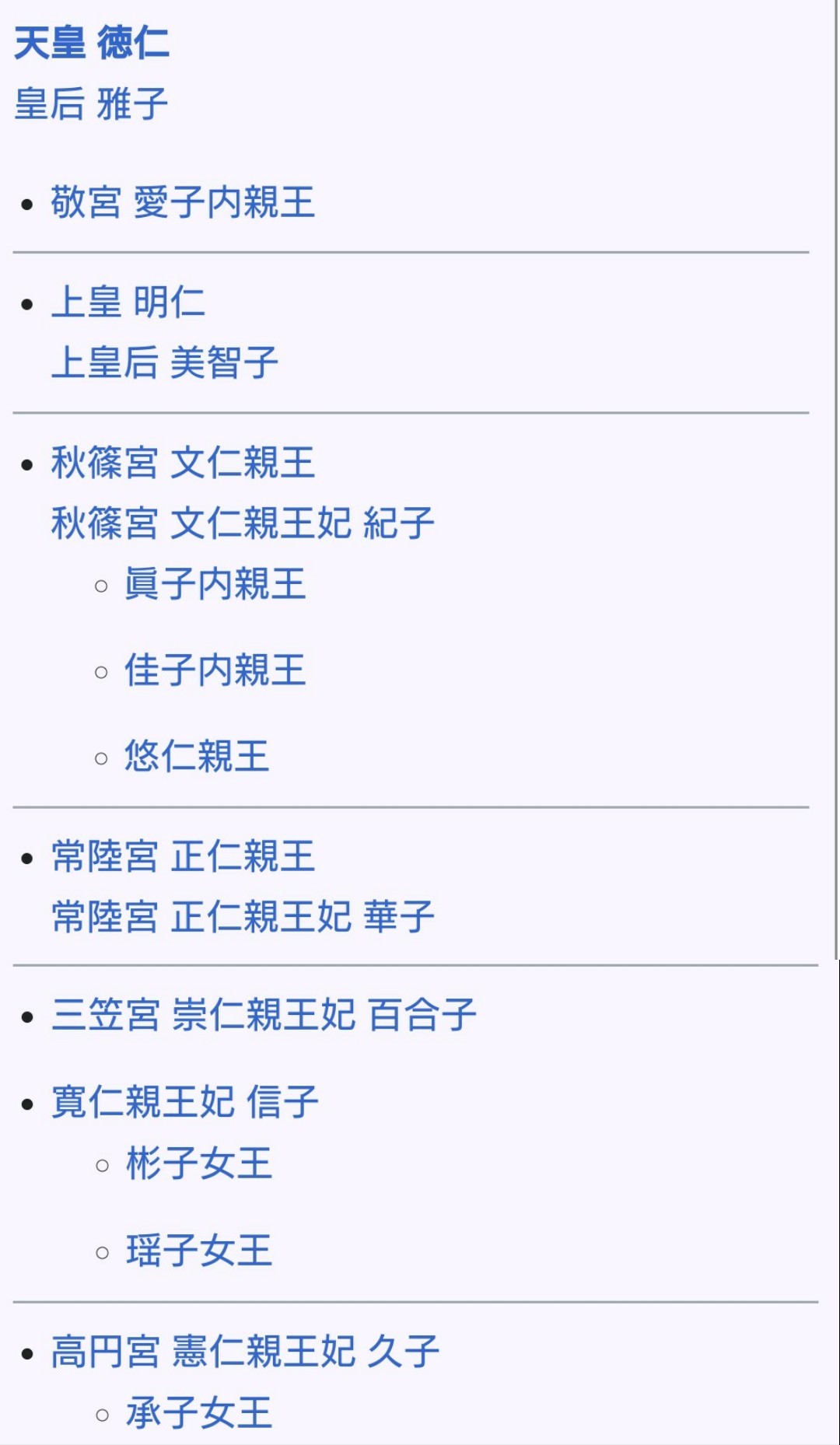Tap the 瑶子女王 link
Screen dimensions: 840x1445
(x=199, y=1251)
